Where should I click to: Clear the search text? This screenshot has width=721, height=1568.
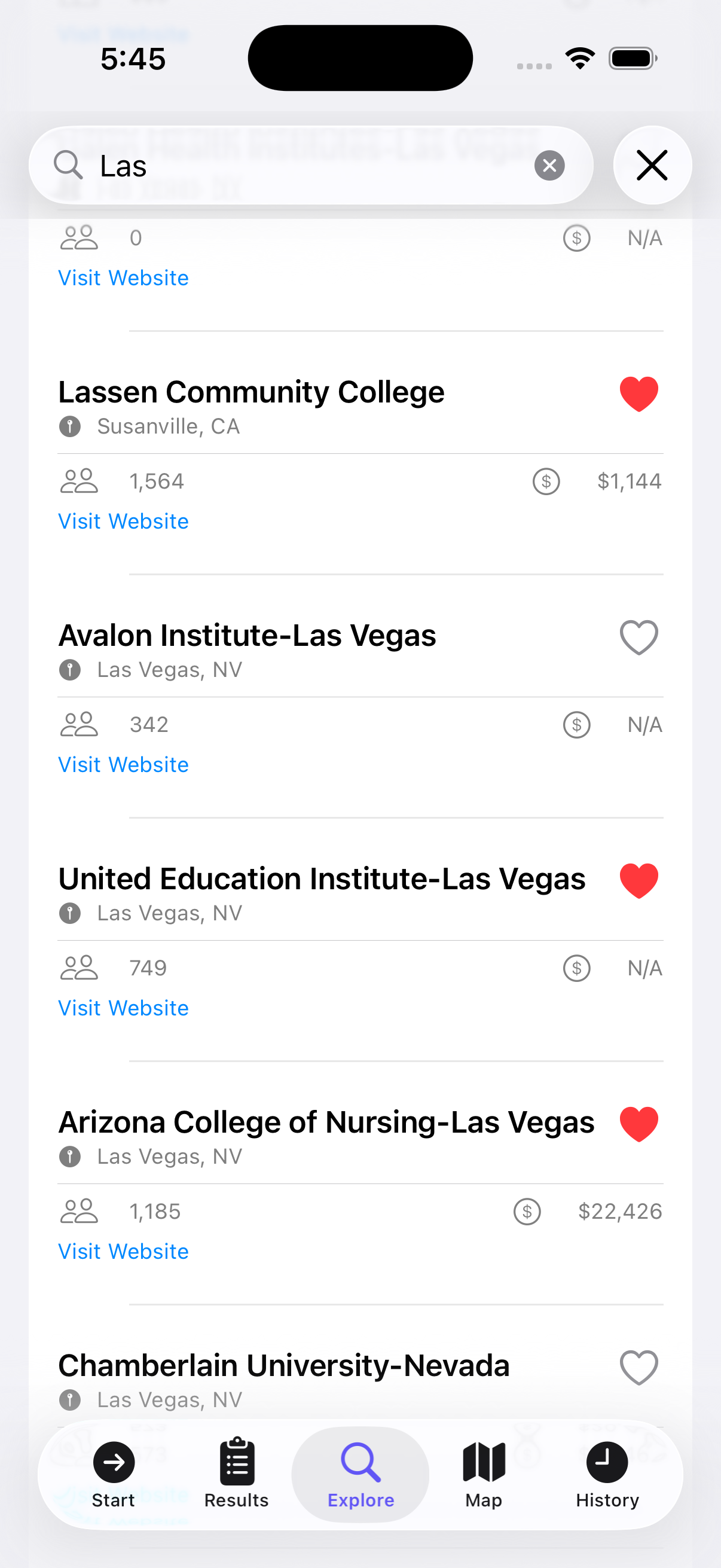(x=549, y=166)
